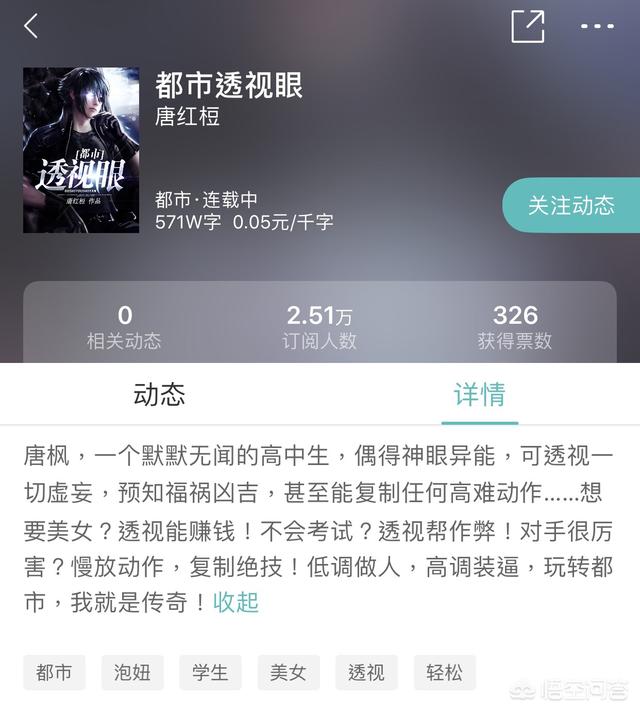
Task: Open the three-dot overflow menu
Action: pyautogui.click(x=597, y=26)
